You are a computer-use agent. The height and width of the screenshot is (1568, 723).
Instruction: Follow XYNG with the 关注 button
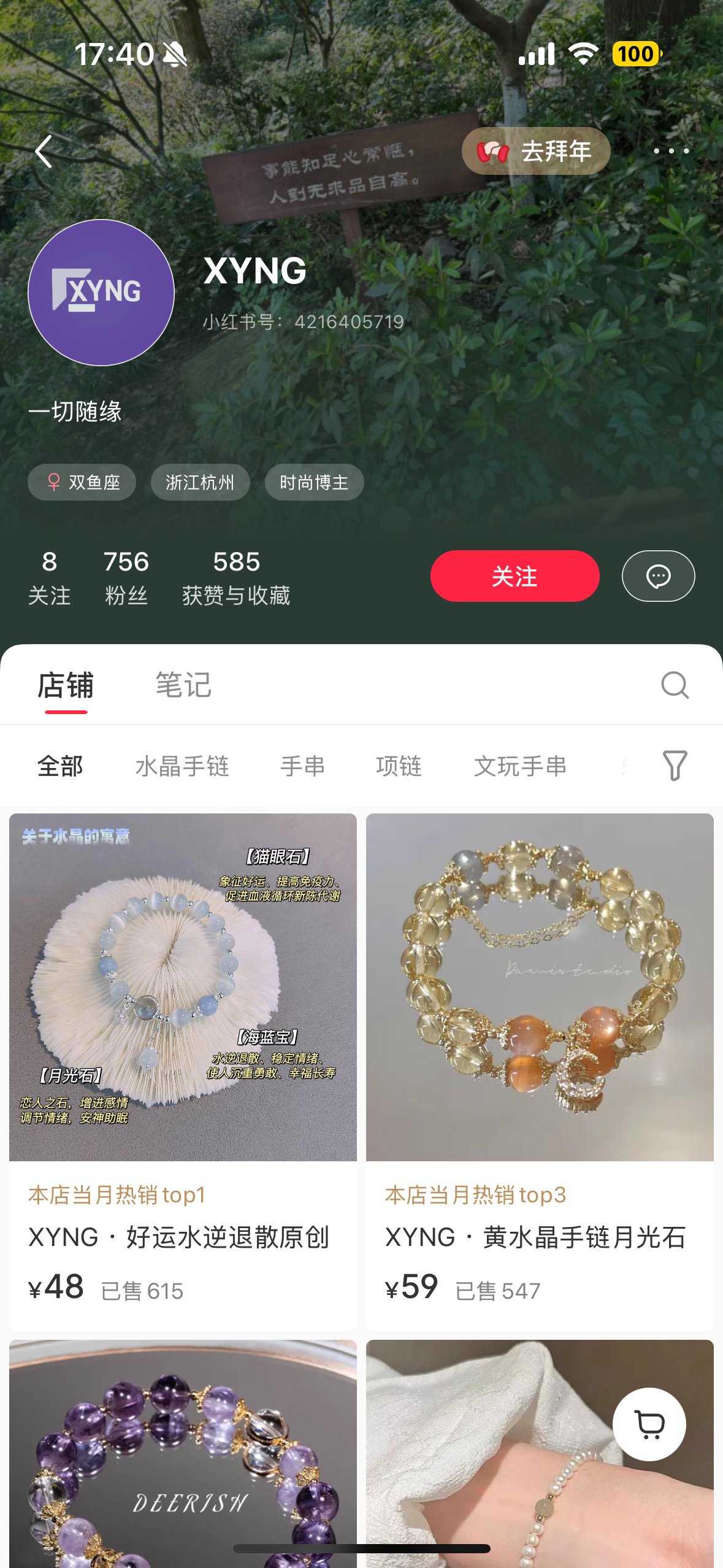pyautogui.click(x=515, y=576)
